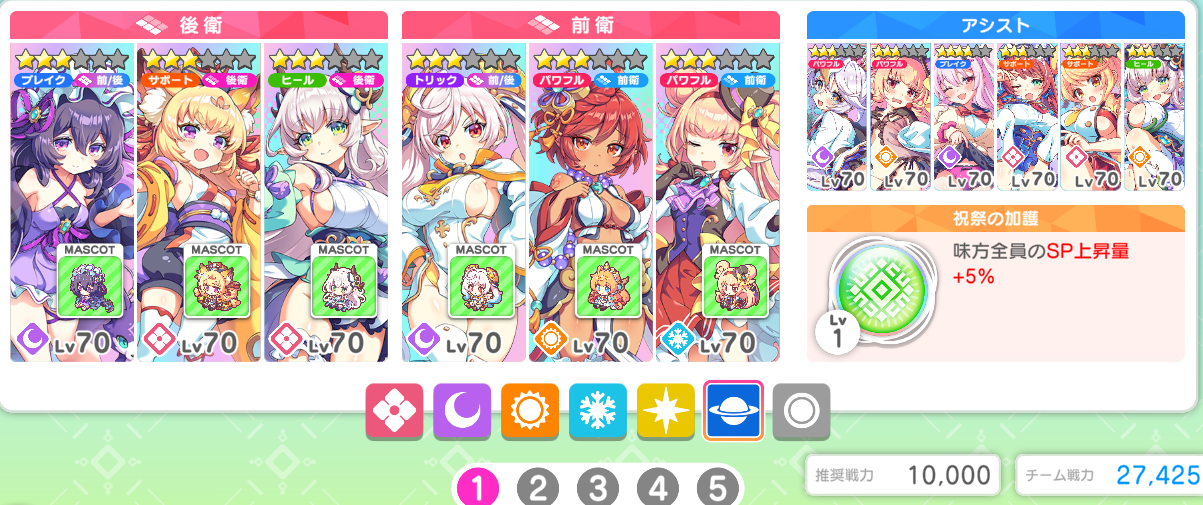Select the planet element filter

pyautogui.click(x=733, y=411)
